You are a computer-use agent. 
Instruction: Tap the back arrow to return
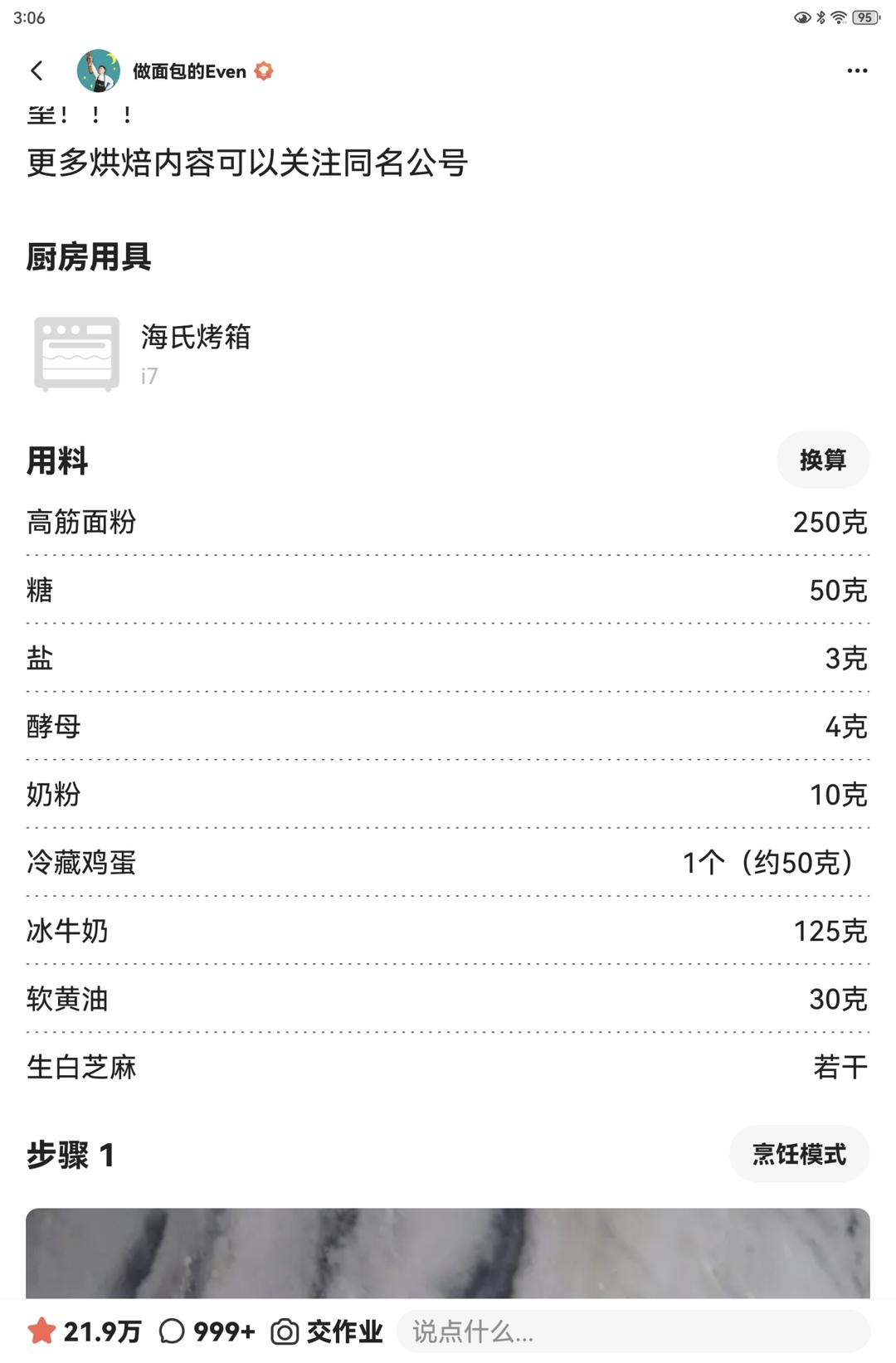37,71
